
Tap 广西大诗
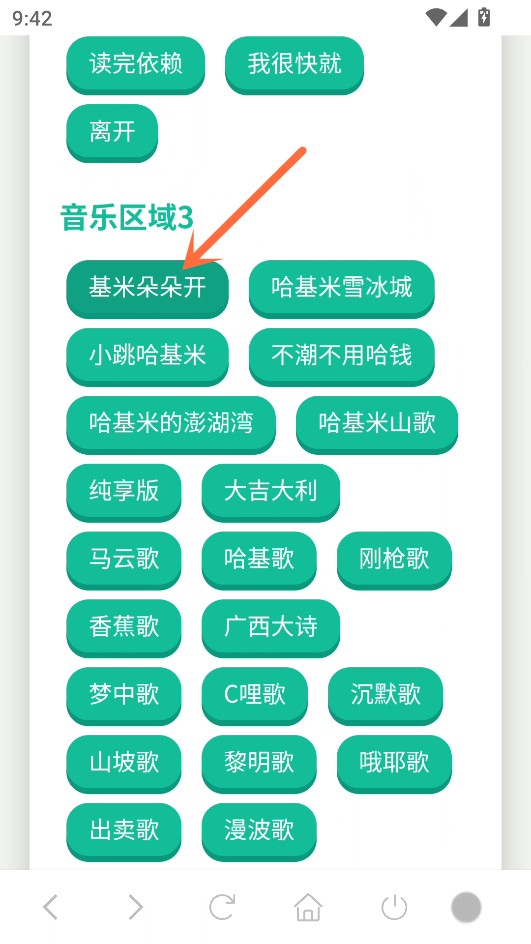270,628
